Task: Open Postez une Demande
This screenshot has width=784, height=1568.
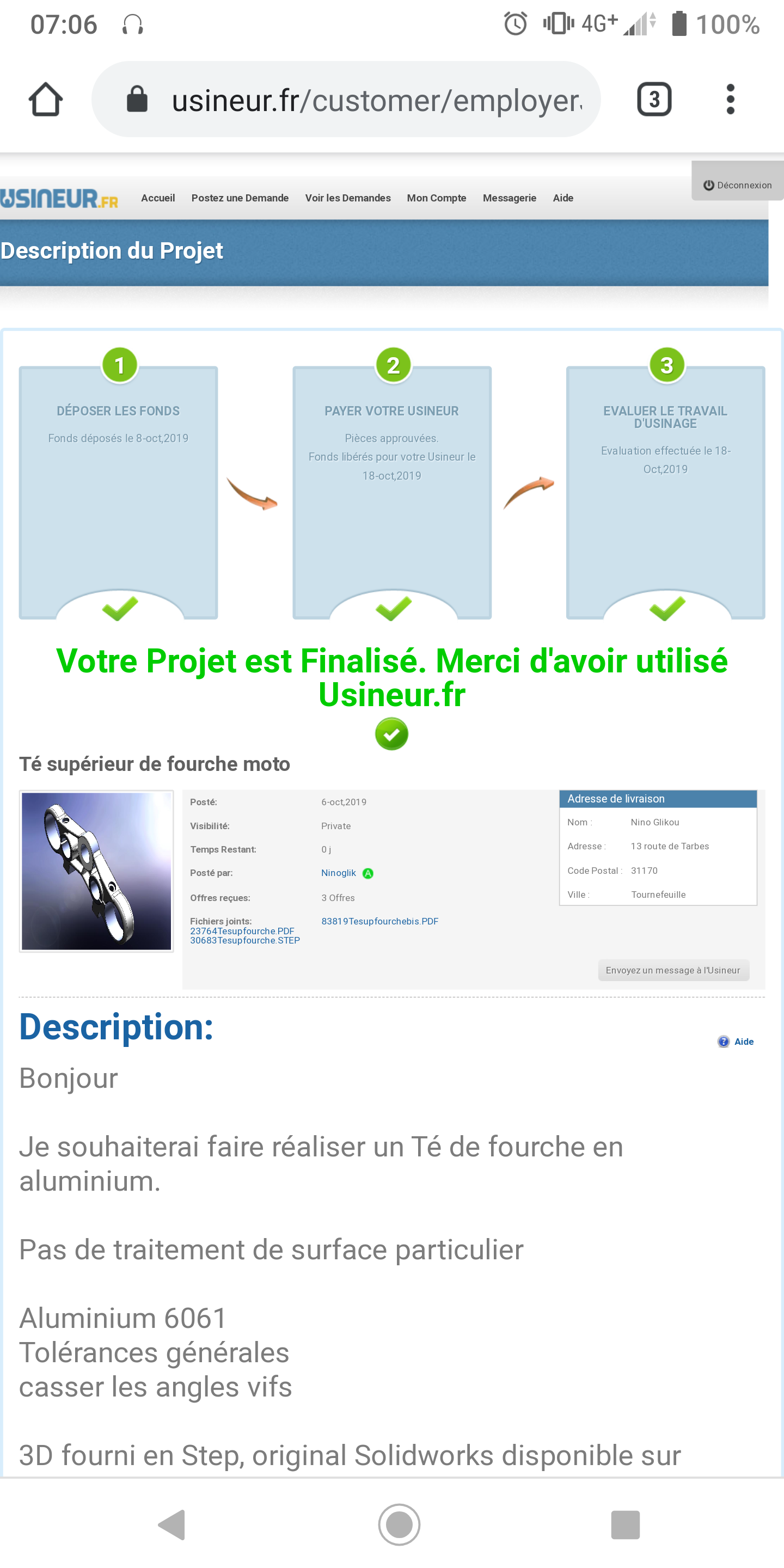Action: pyautogui.click(x=240, y=198)
